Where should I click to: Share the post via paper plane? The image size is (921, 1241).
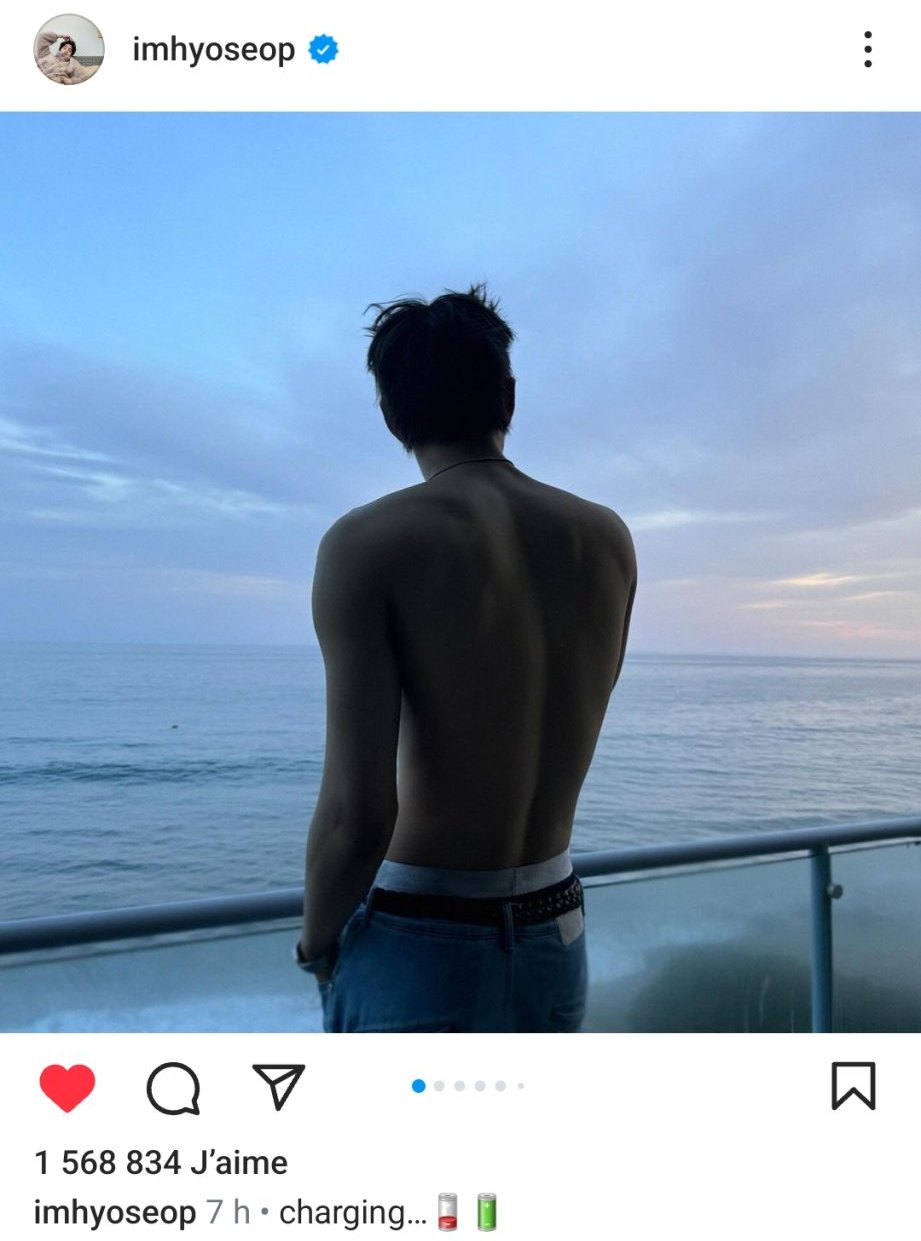click(278, 1086)
